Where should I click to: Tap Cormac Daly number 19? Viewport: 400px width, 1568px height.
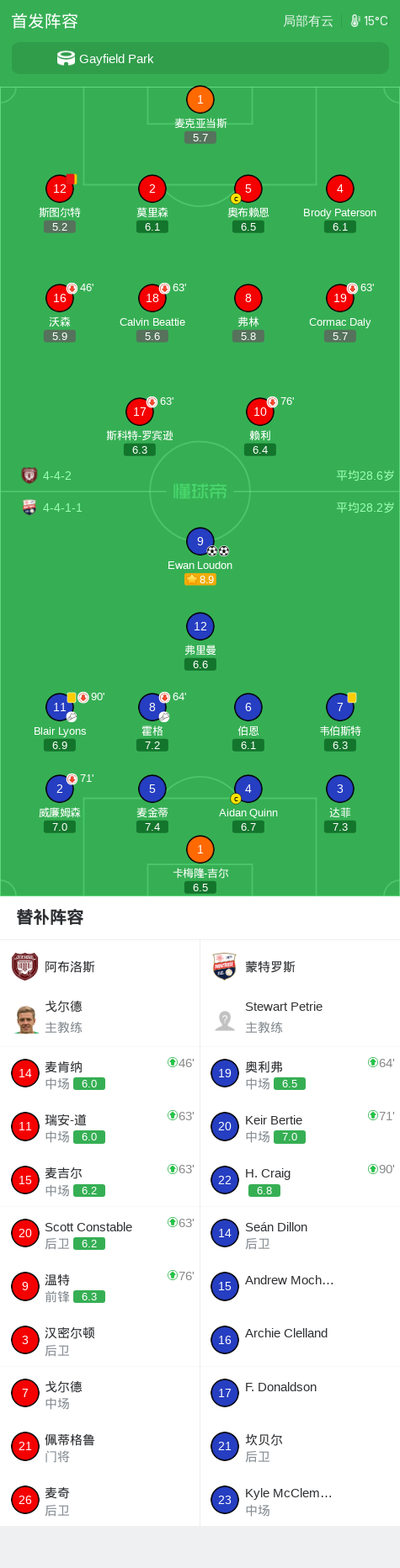click(x=339, y=313)
